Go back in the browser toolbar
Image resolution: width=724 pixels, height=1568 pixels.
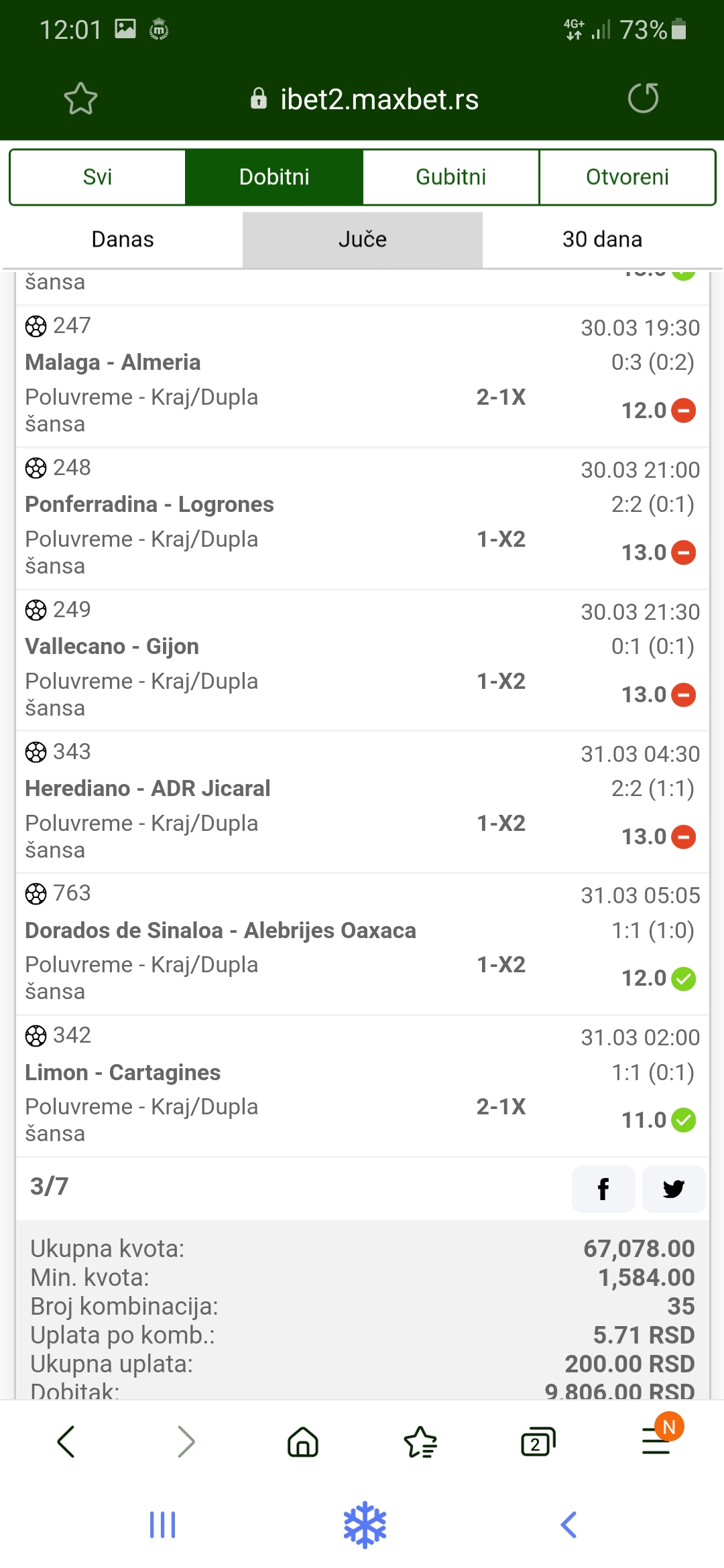[x=66, y=1441]
